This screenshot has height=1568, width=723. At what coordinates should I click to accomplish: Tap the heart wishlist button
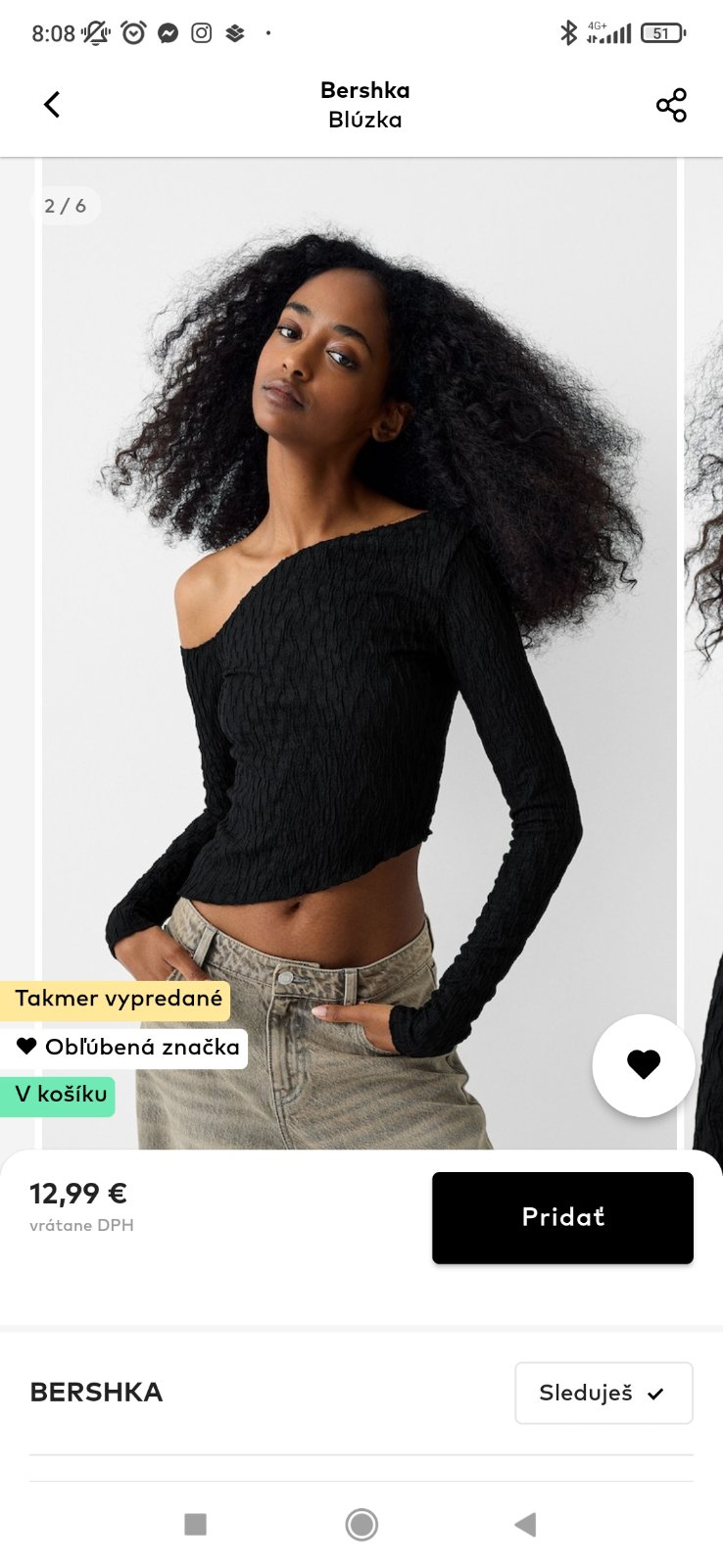point(644,1064)
